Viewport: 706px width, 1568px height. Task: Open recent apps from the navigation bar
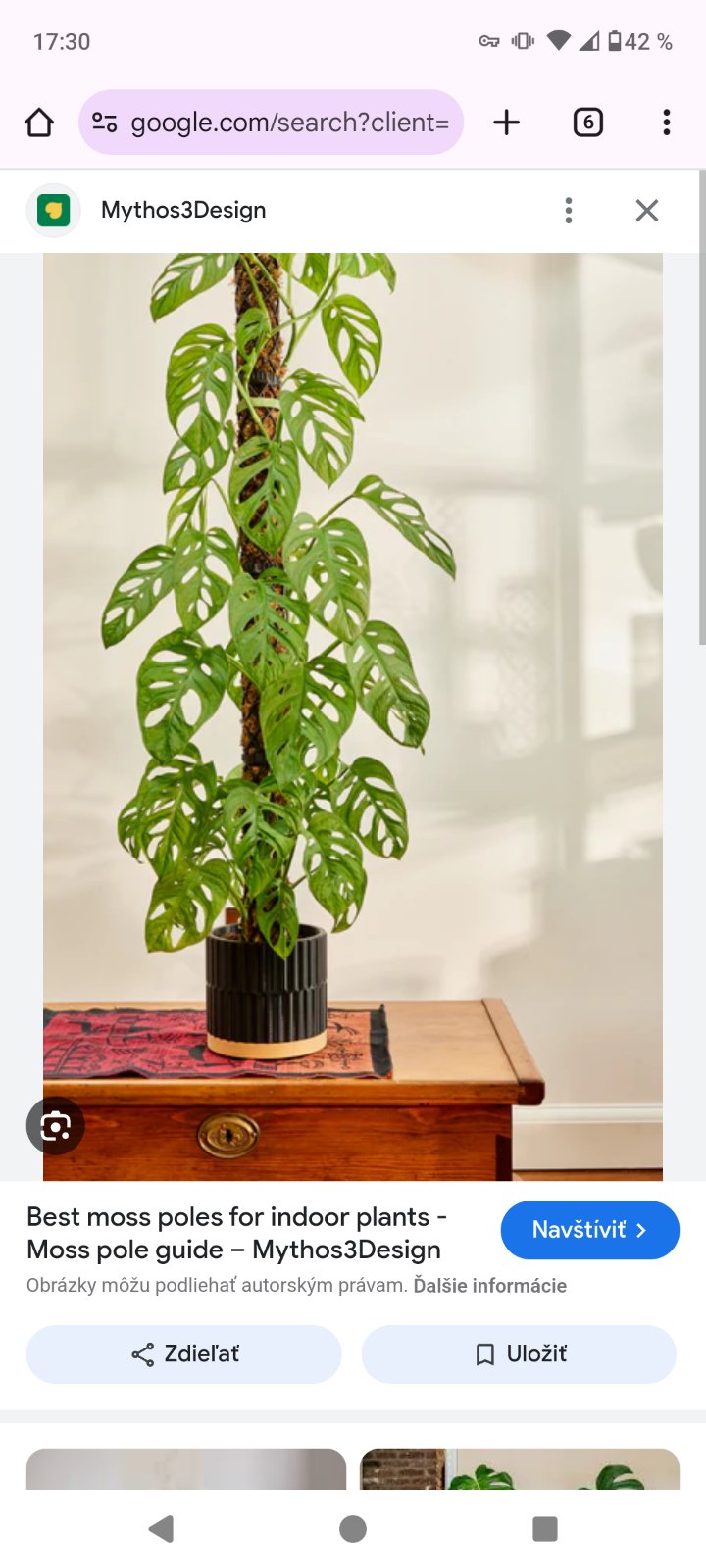(544, 1528)
